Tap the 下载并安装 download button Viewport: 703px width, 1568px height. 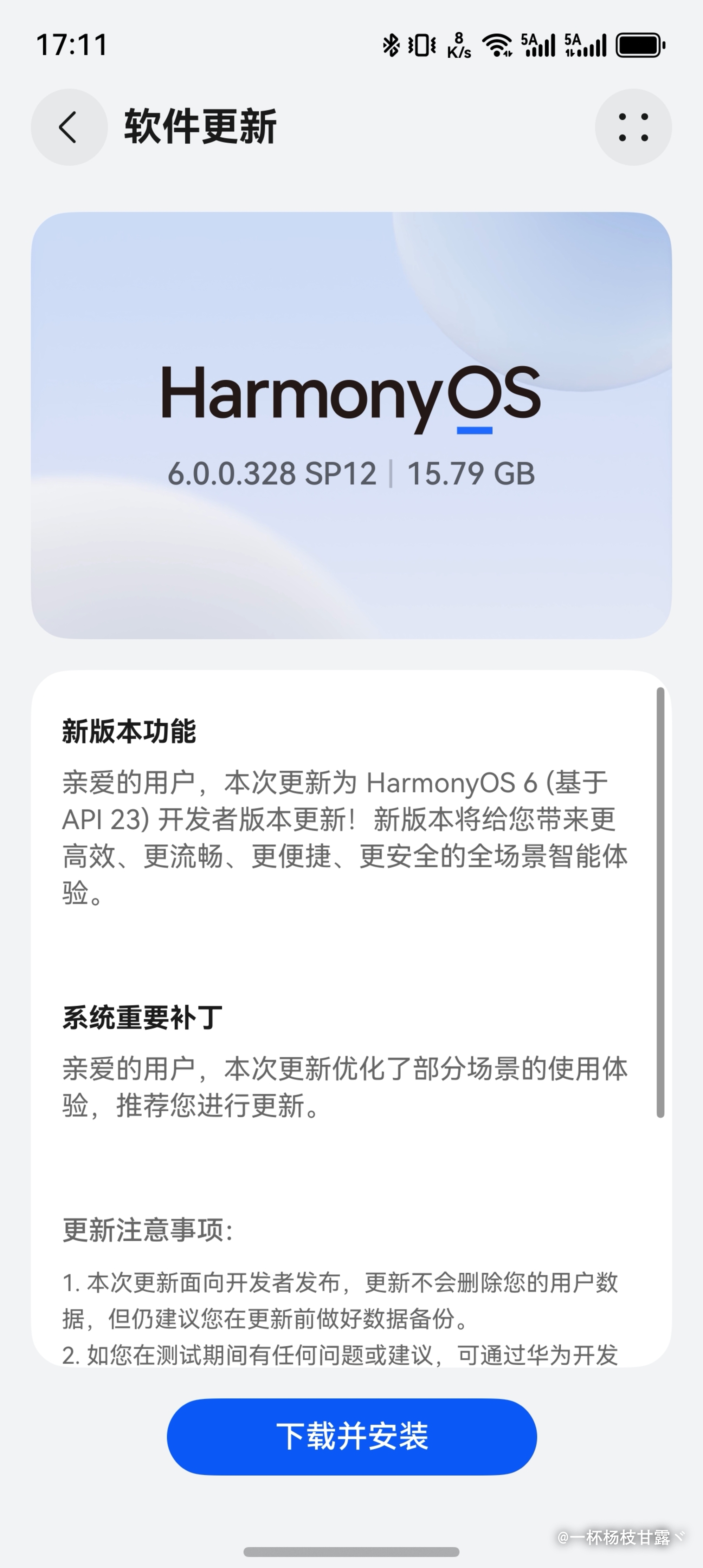click(x=351, y=1437)
